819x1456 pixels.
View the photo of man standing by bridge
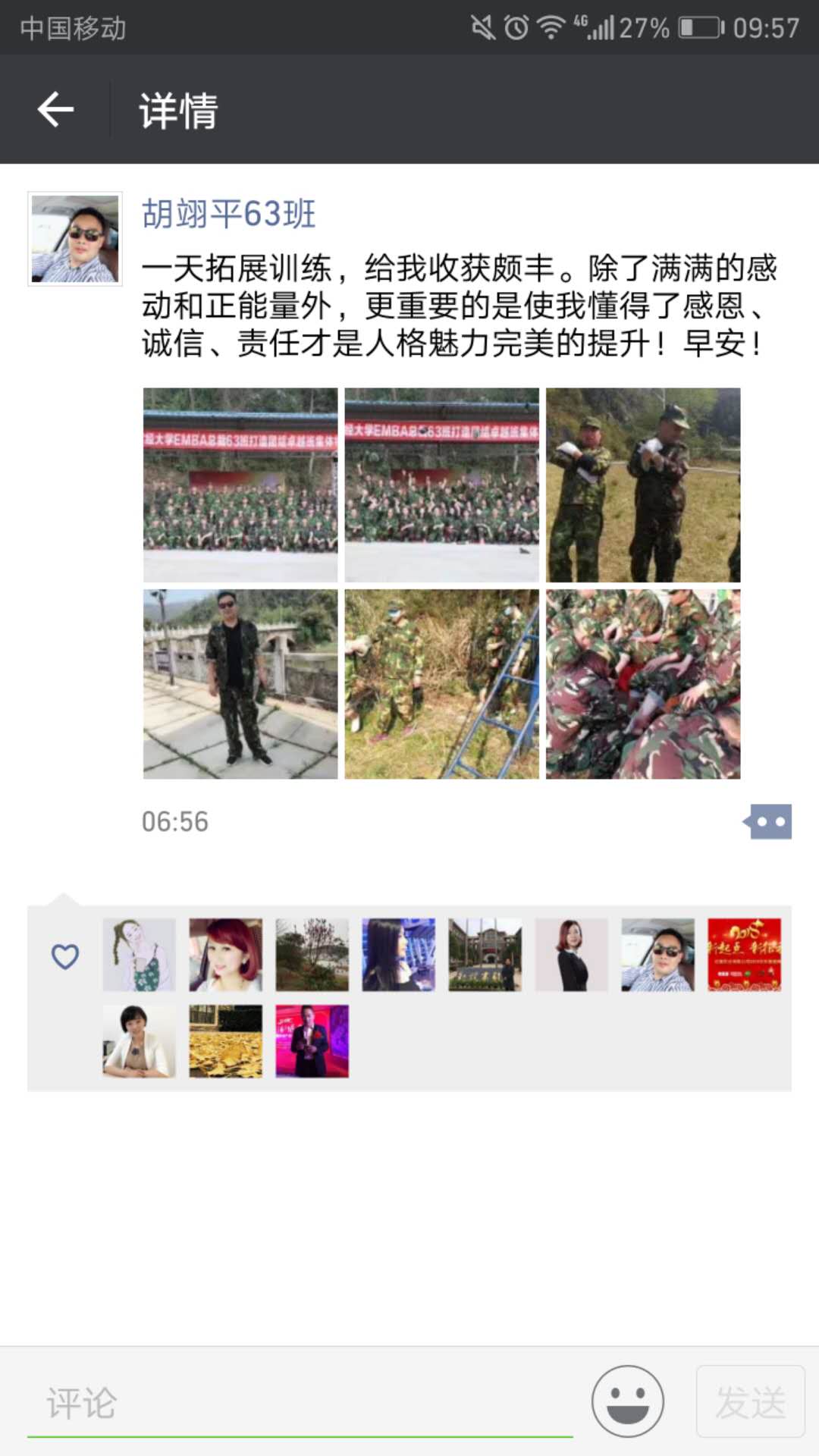240,684
